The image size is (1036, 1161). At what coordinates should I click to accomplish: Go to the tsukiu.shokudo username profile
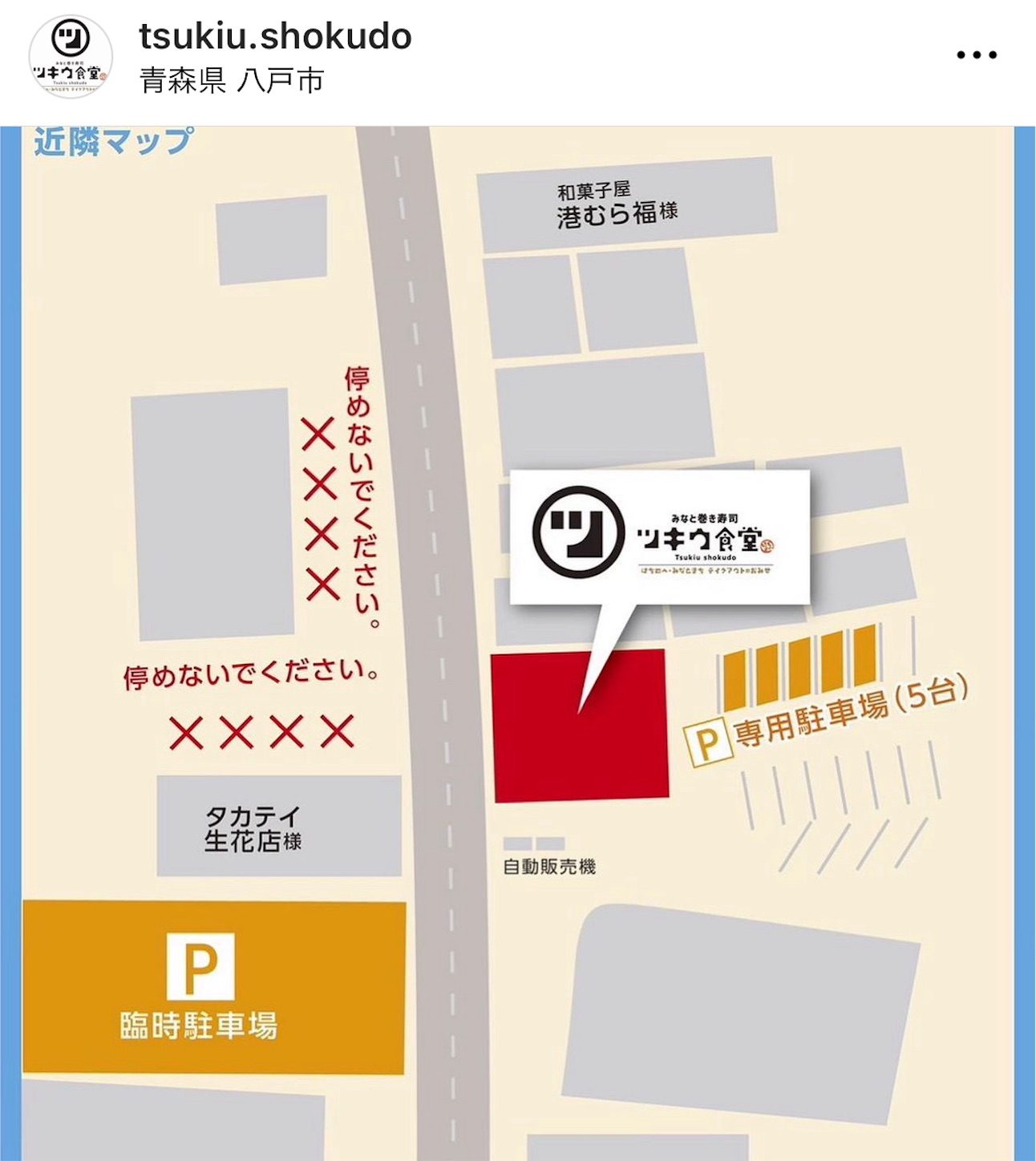(x=275, y=36)
